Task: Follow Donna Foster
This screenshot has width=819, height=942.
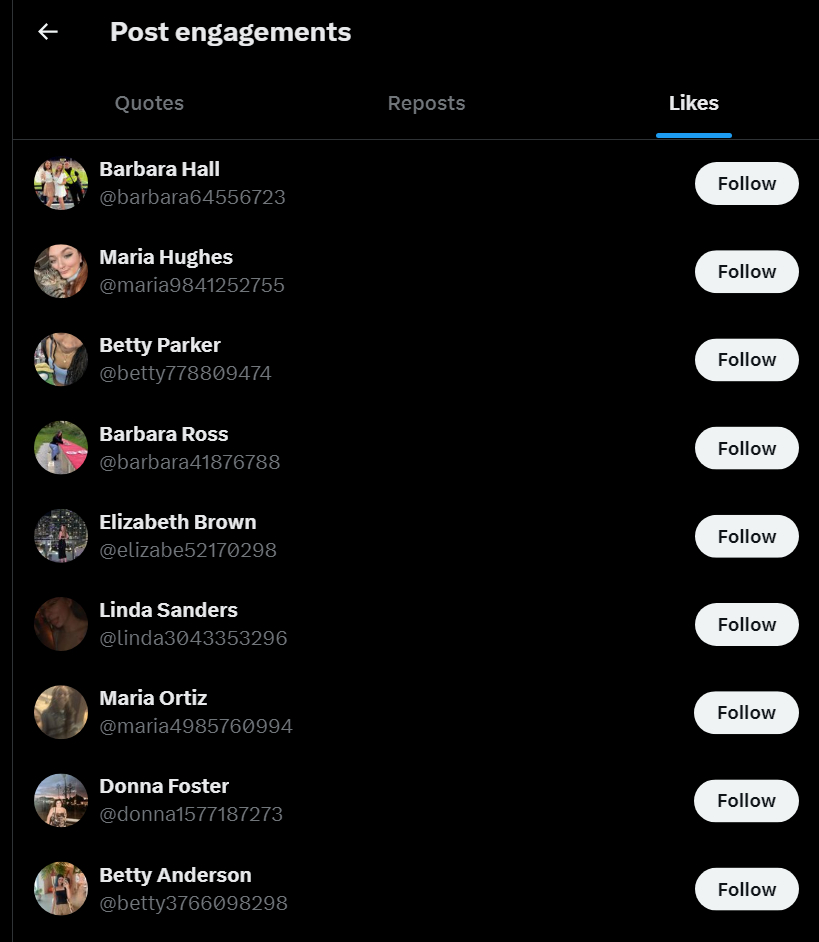Action: (746, 801)
